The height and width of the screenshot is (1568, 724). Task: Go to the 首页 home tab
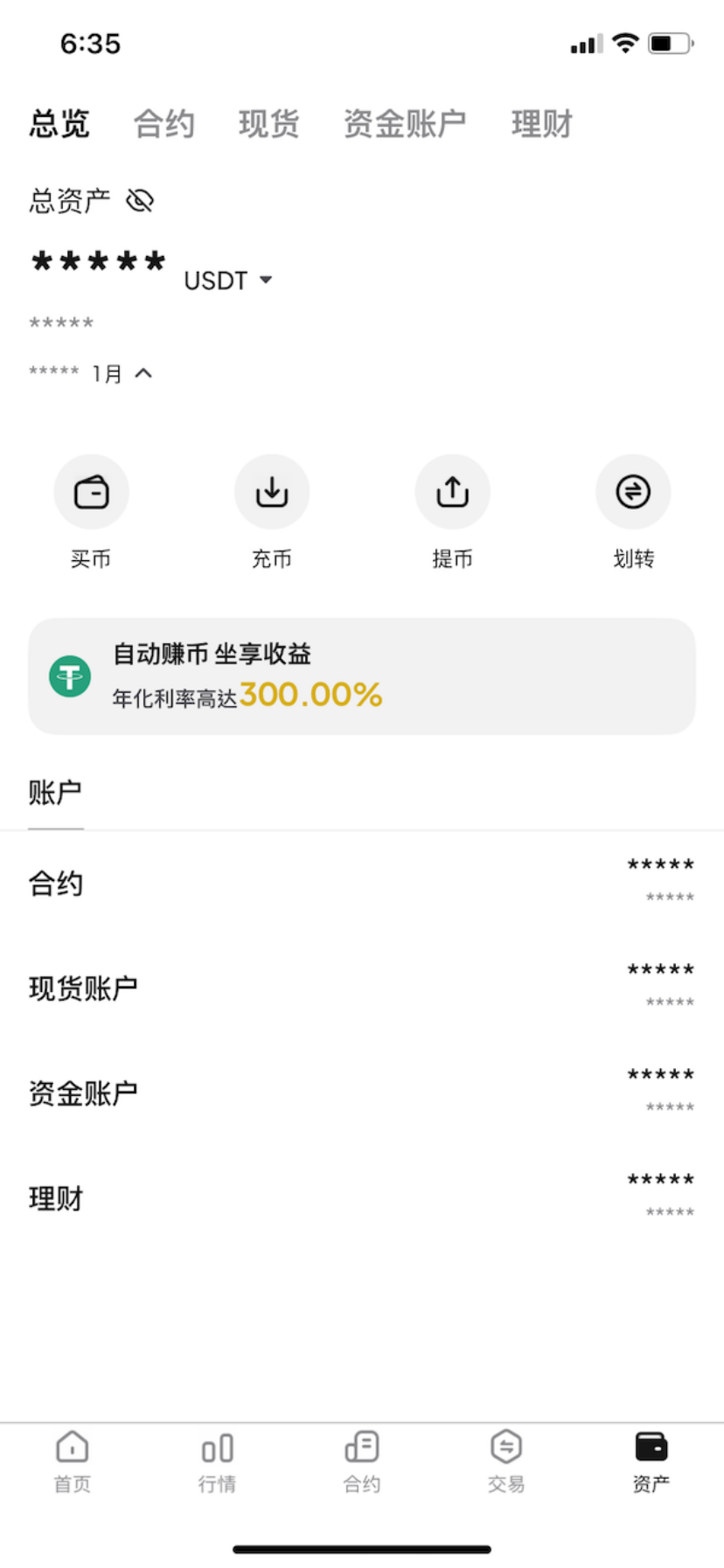click(x=73, y=1461)
